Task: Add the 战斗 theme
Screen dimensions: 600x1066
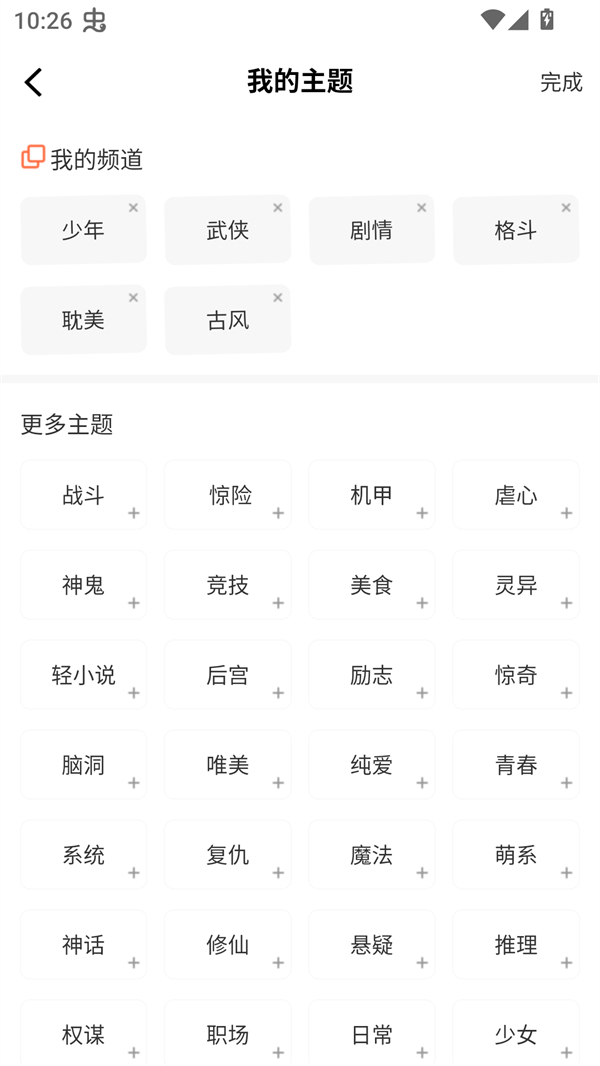Action: coord(84,495)
